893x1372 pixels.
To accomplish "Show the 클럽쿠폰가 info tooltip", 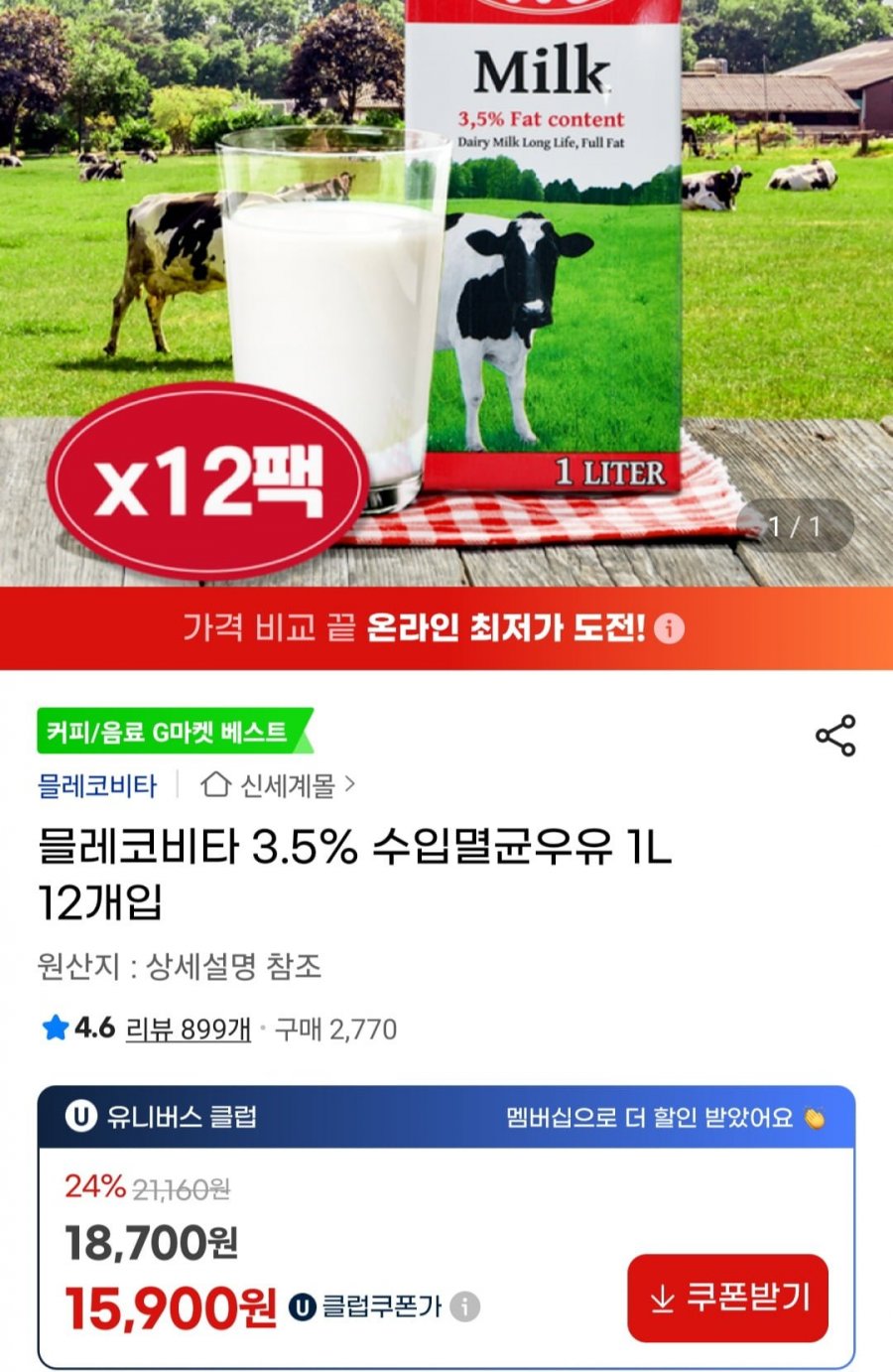I will [x=462, y=1308].
